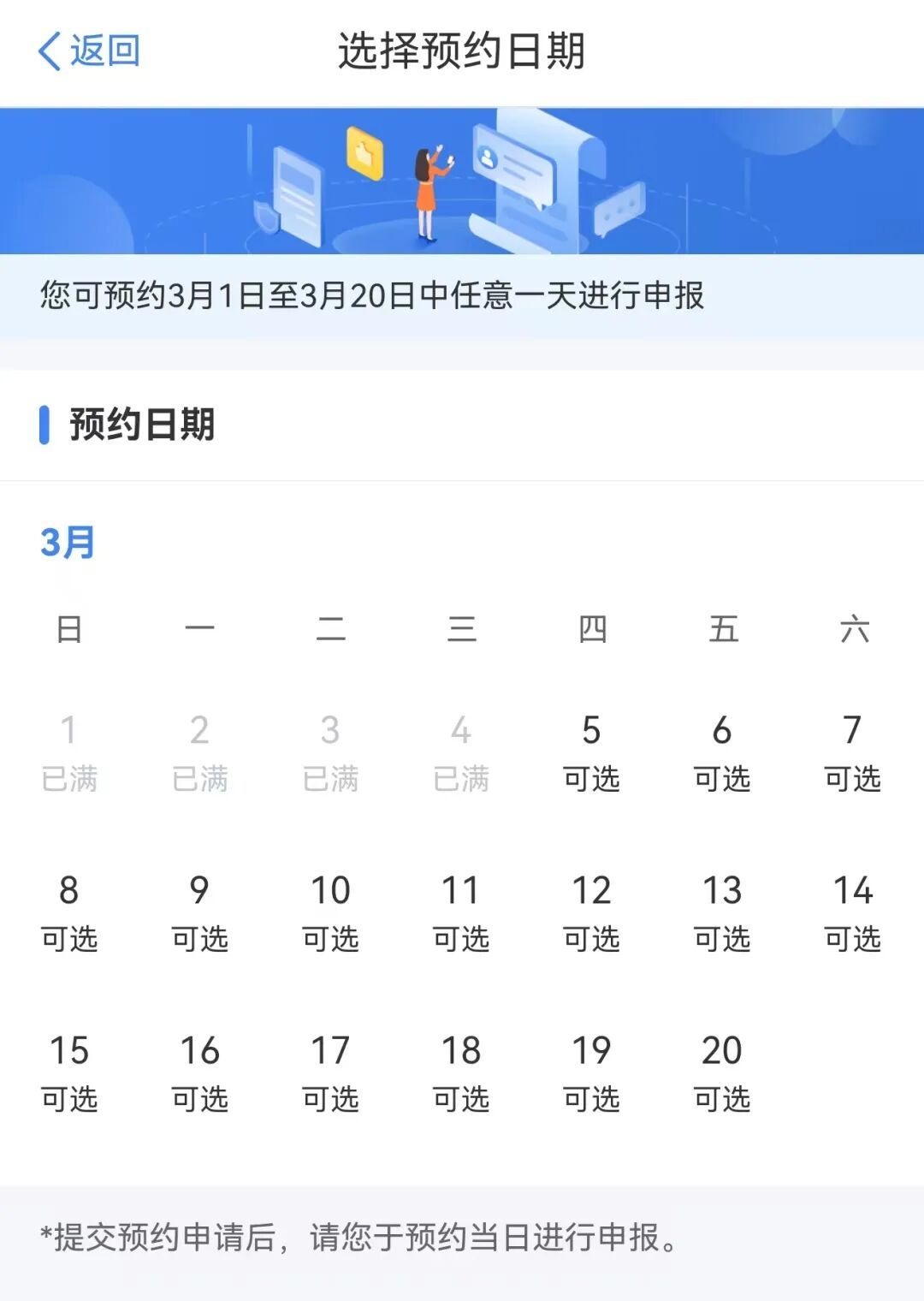Screen dimensions: 924x1301
Task: Pick March 7 (Saturday)
Action: pos(852,752)
